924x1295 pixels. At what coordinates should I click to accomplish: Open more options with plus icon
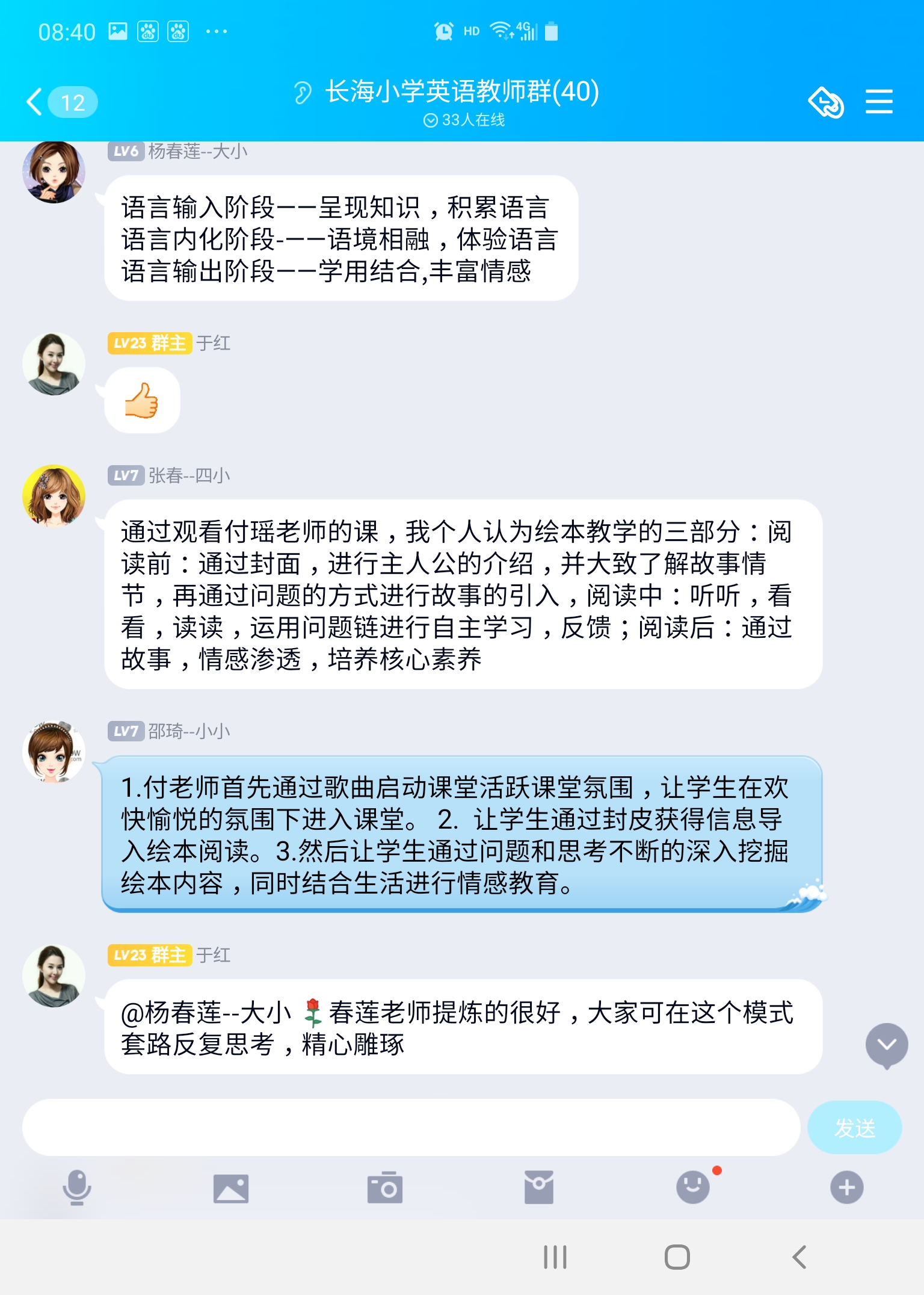click(x=847, y=1187)
